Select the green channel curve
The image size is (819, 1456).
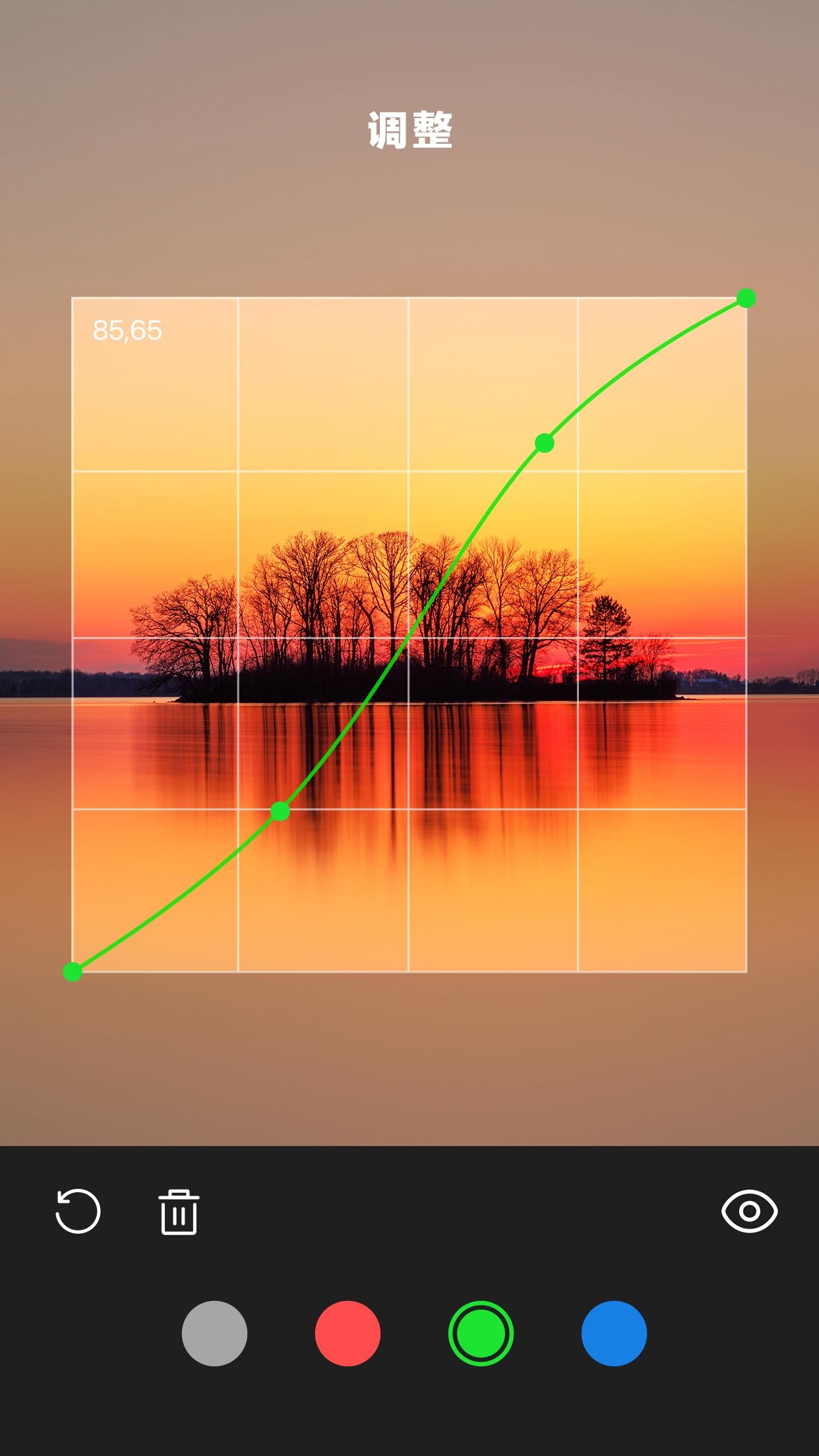481,1333
